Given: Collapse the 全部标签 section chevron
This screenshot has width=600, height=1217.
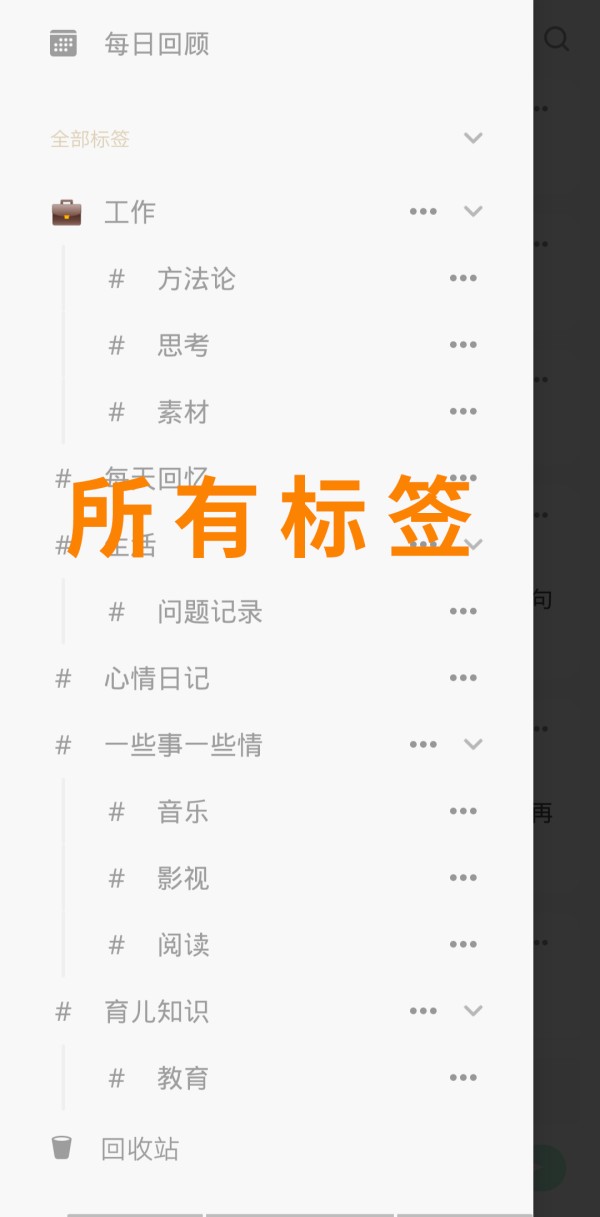Looking at the screenshot, I should click(473, 138).
